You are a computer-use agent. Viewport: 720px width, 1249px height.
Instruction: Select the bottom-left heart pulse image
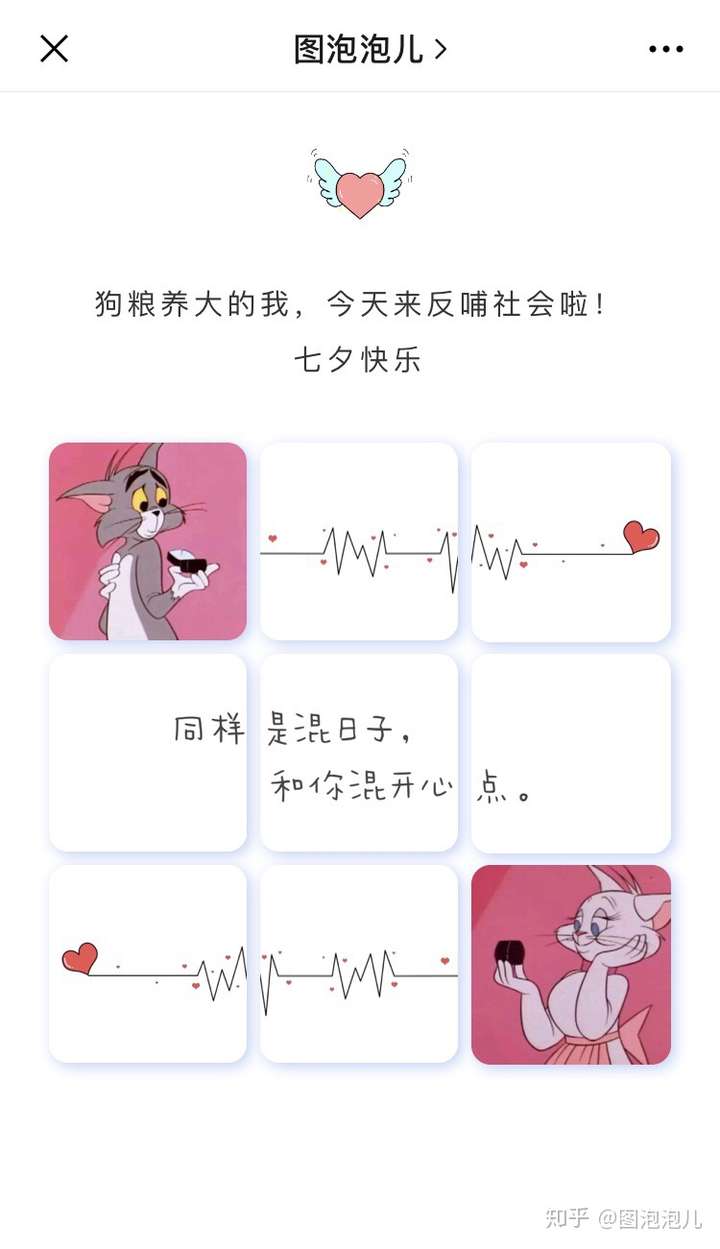[x=148, y=965]
